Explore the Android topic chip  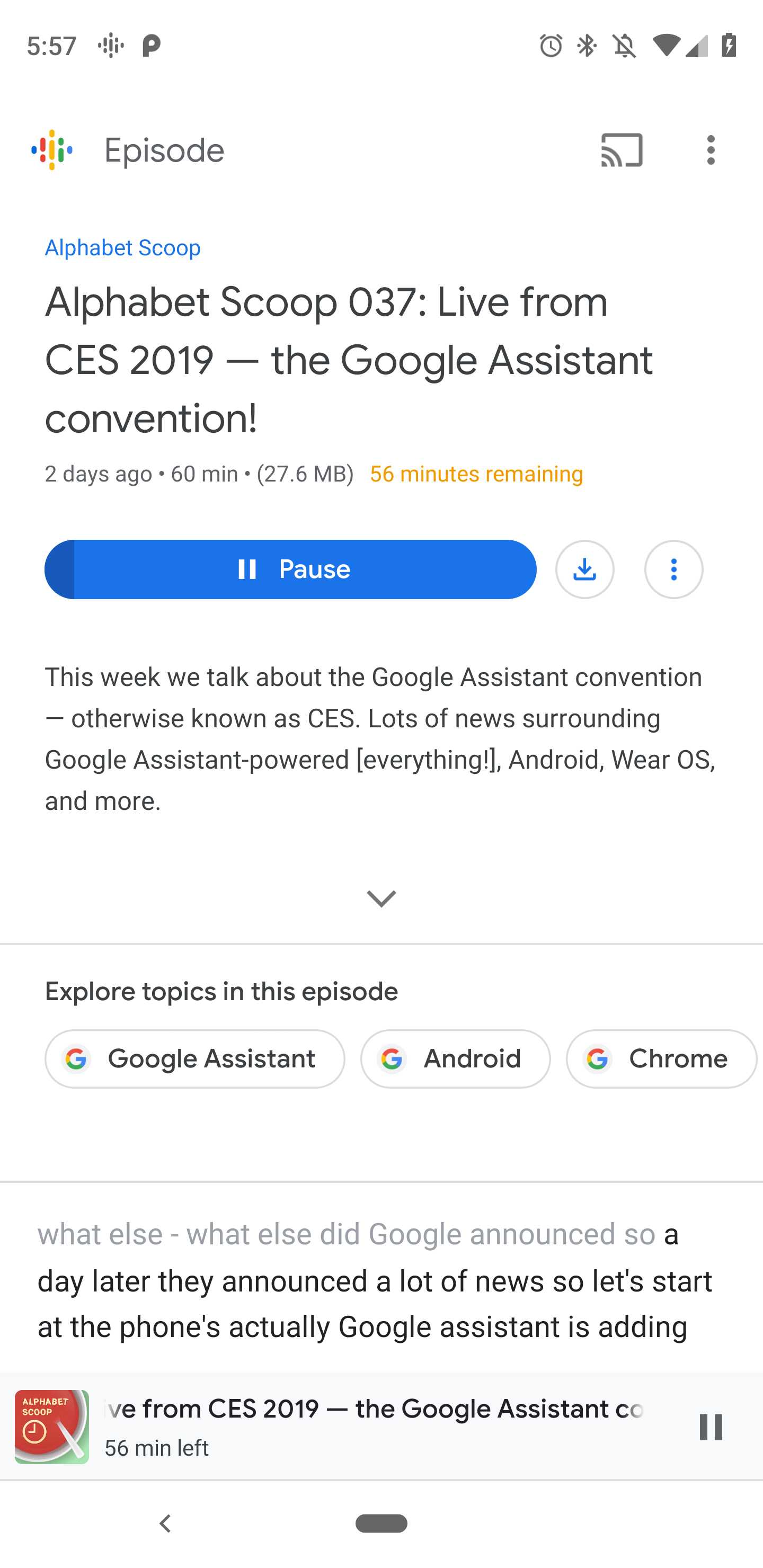click(x=455, y=1058)
